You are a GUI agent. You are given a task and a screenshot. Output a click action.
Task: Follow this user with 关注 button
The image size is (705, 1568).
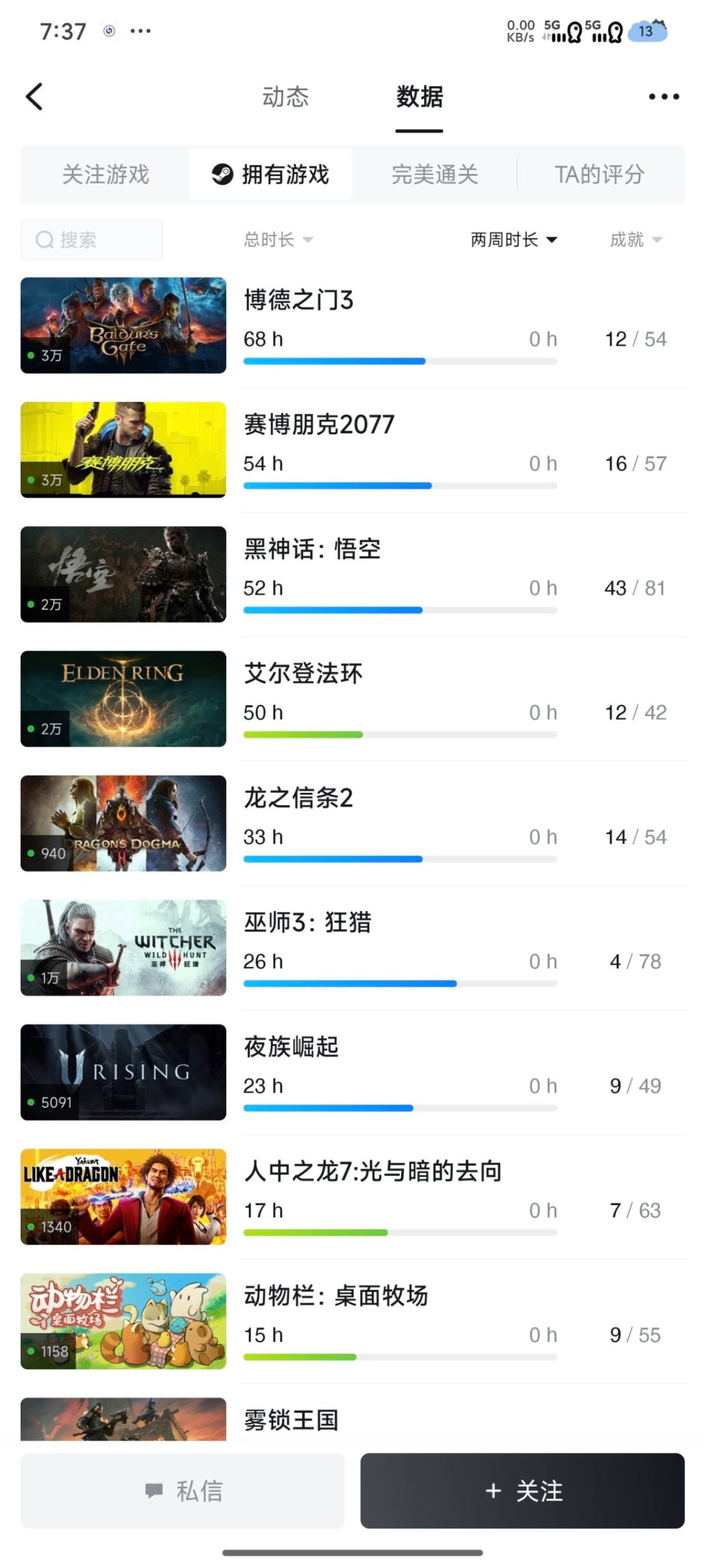523,1491
